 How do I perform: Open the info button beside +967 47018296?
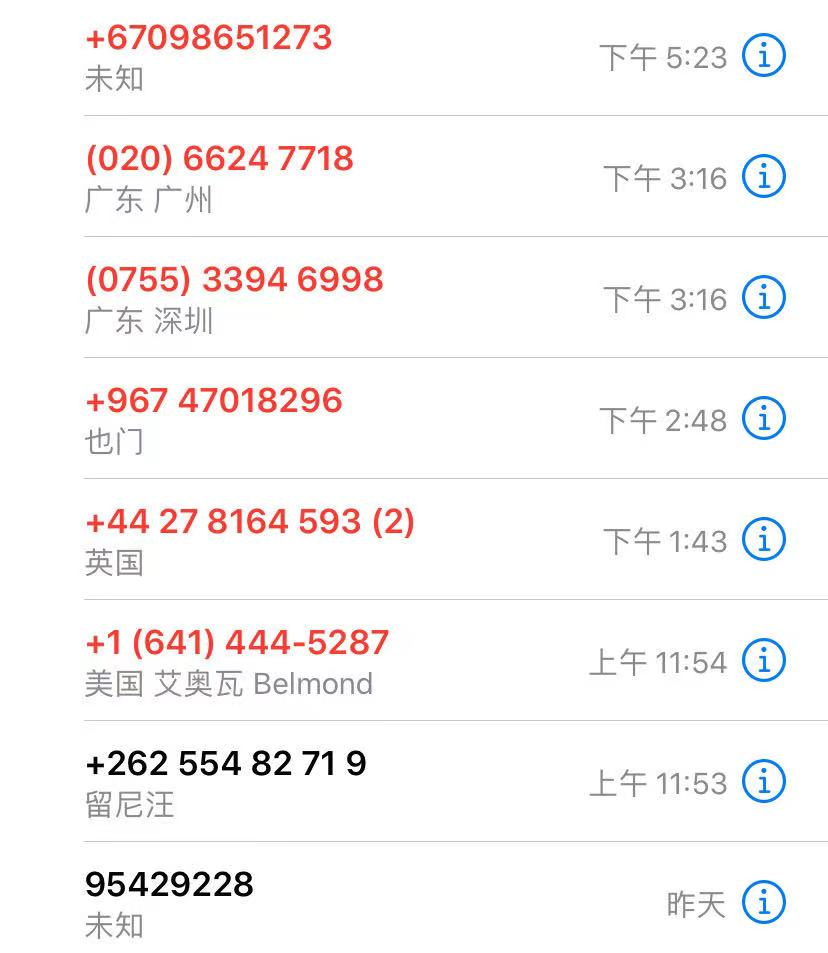click(x=763, y=419)
